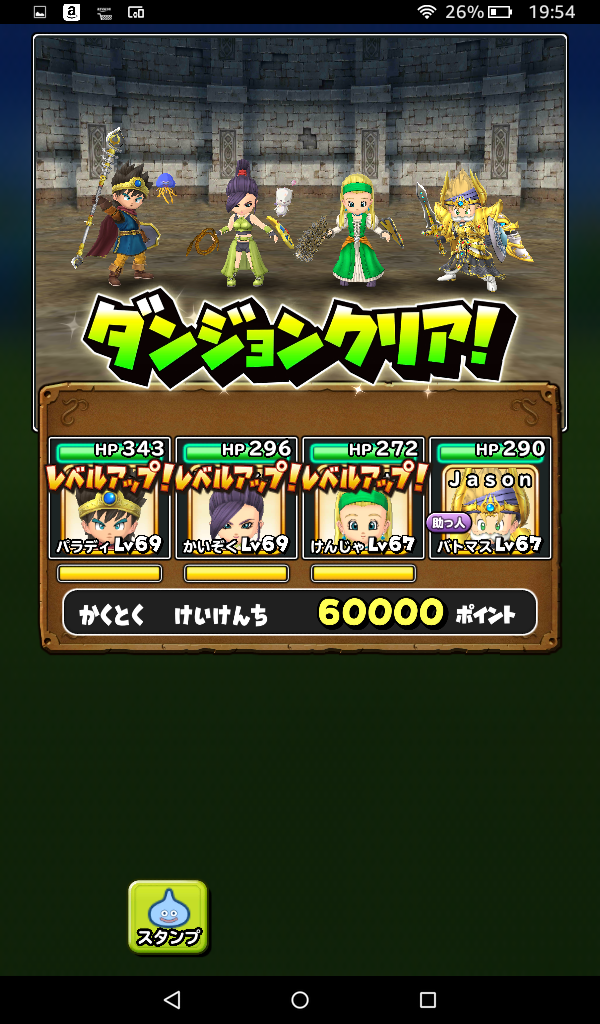Go to the home screen
The width and height of the screenshot is (600, 1024).
(300, 999)
